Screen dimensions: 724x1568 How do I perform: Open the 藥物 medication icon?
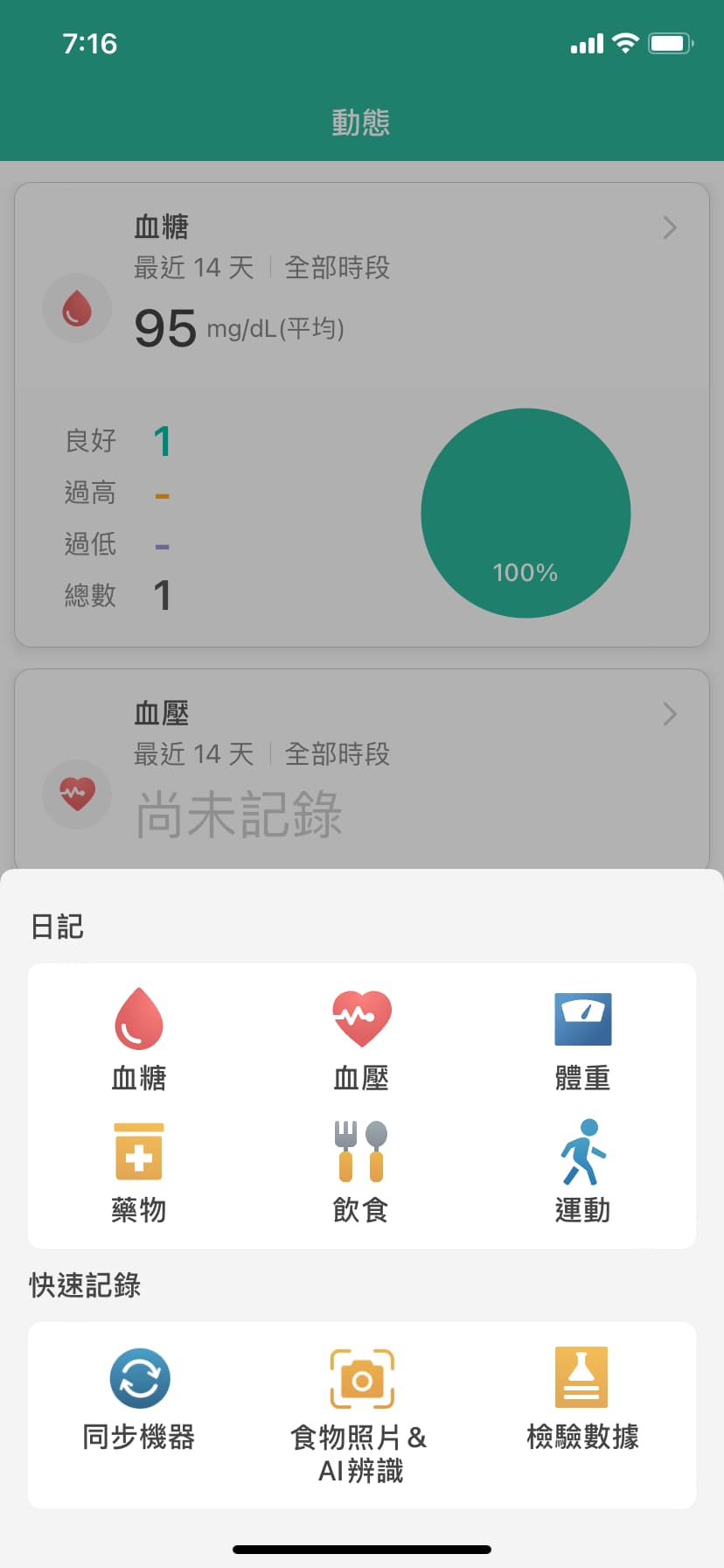pyautogui.click(x=138, y=1151)
